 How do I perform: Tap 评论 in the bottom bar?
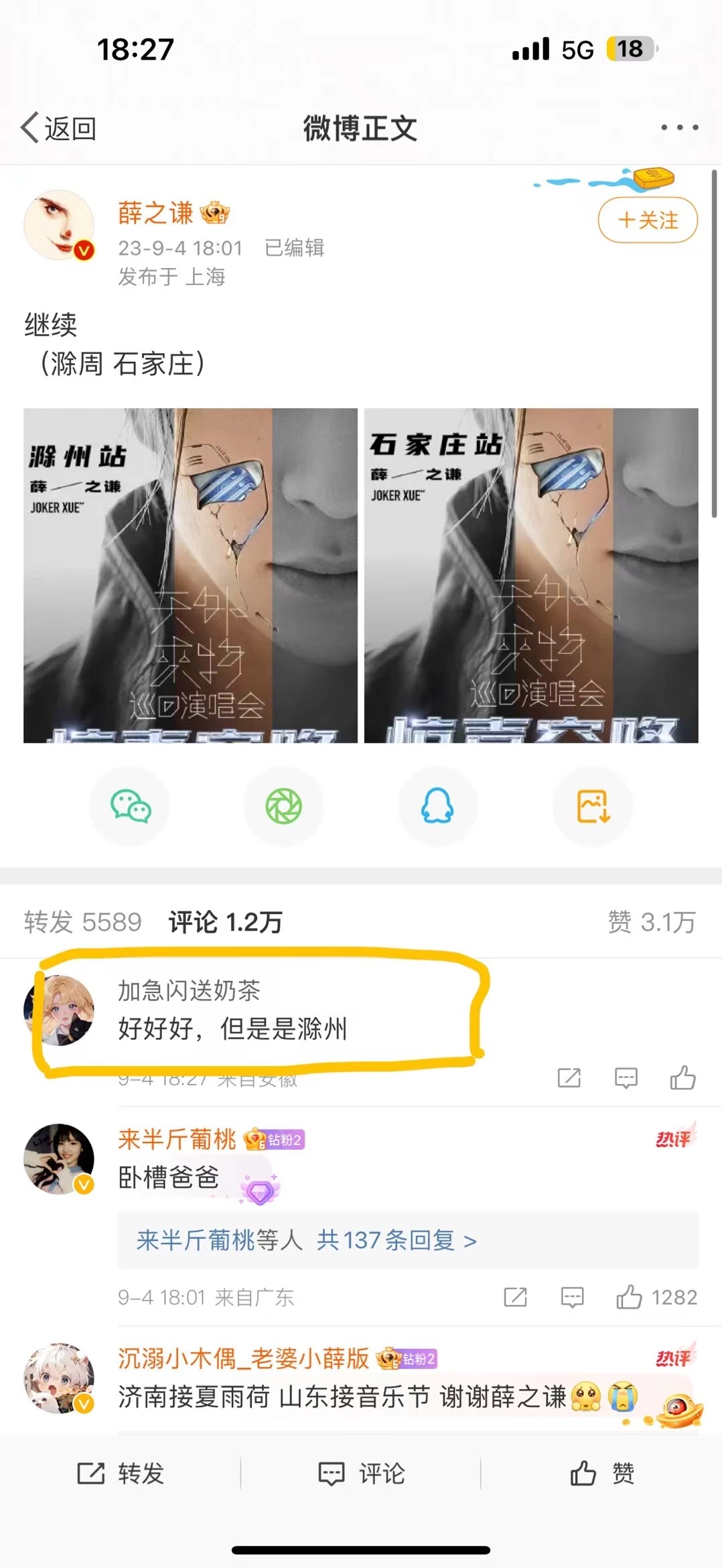[361, 1474]
